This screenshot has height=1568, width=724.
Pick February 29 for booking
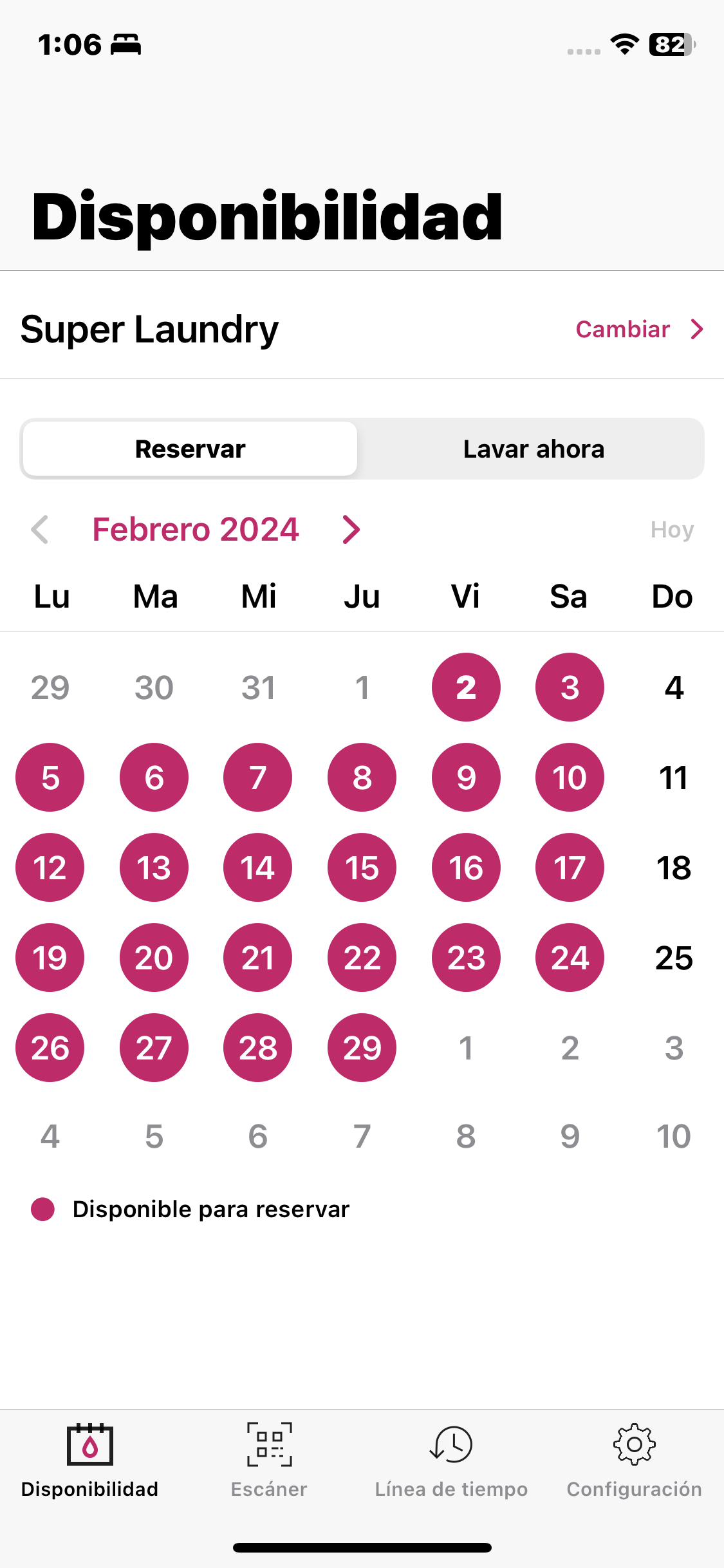tap(362, 1048)
